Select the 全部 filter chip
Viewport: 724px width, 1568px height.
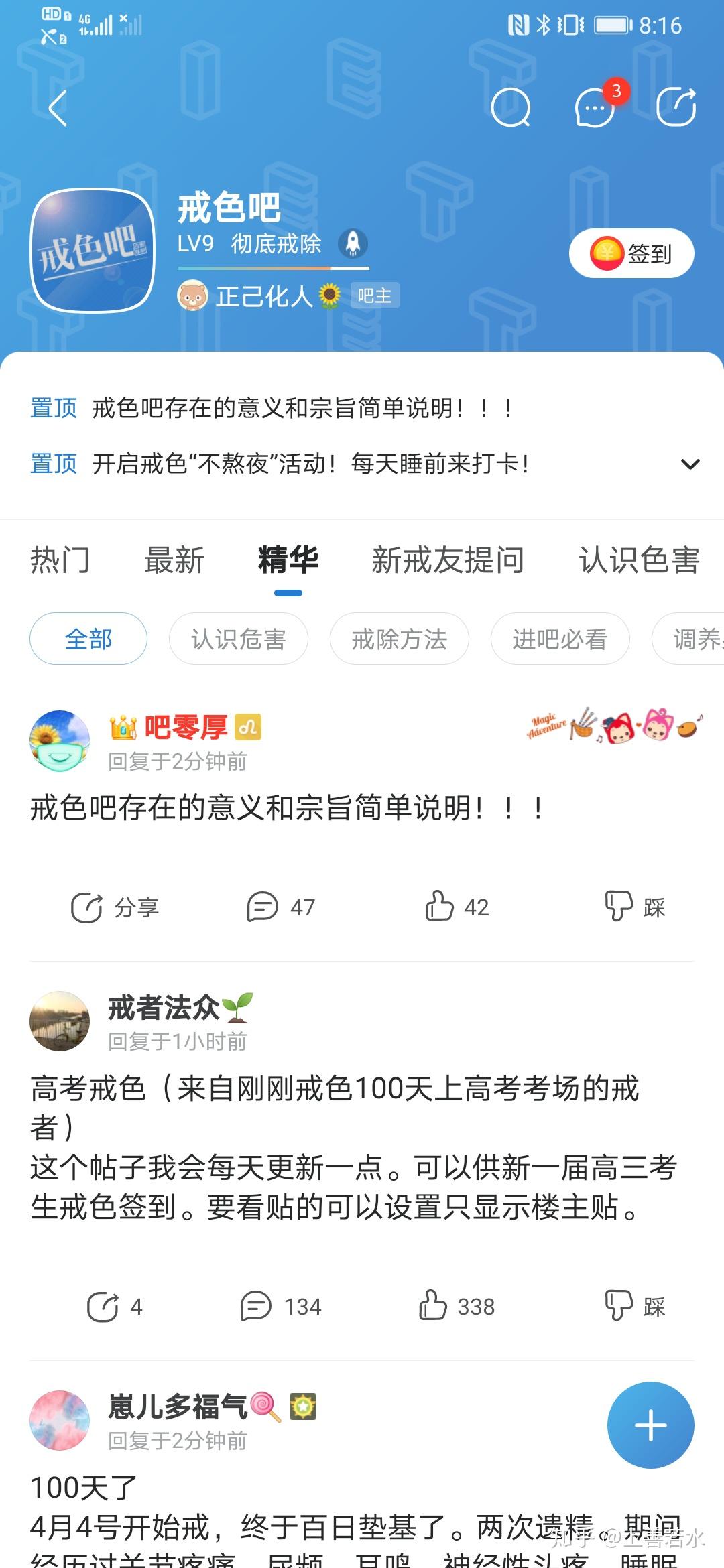click(88, 639)
